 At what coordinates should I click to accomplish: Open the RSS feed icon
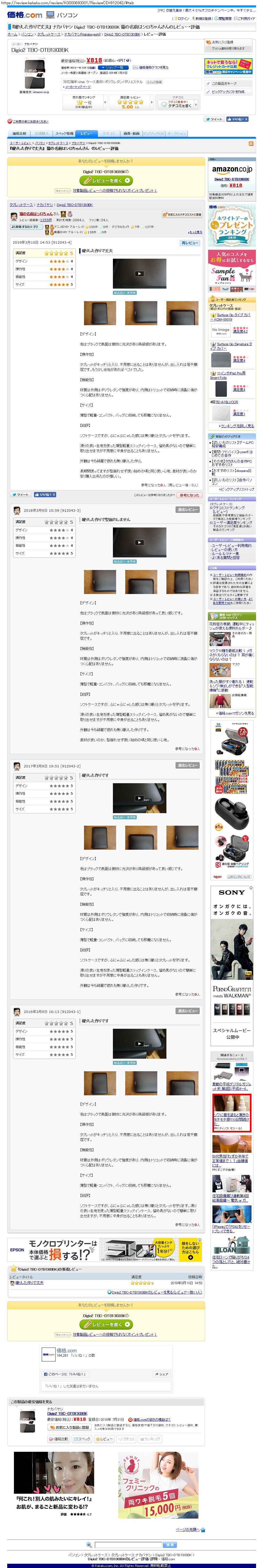point(250,144)
